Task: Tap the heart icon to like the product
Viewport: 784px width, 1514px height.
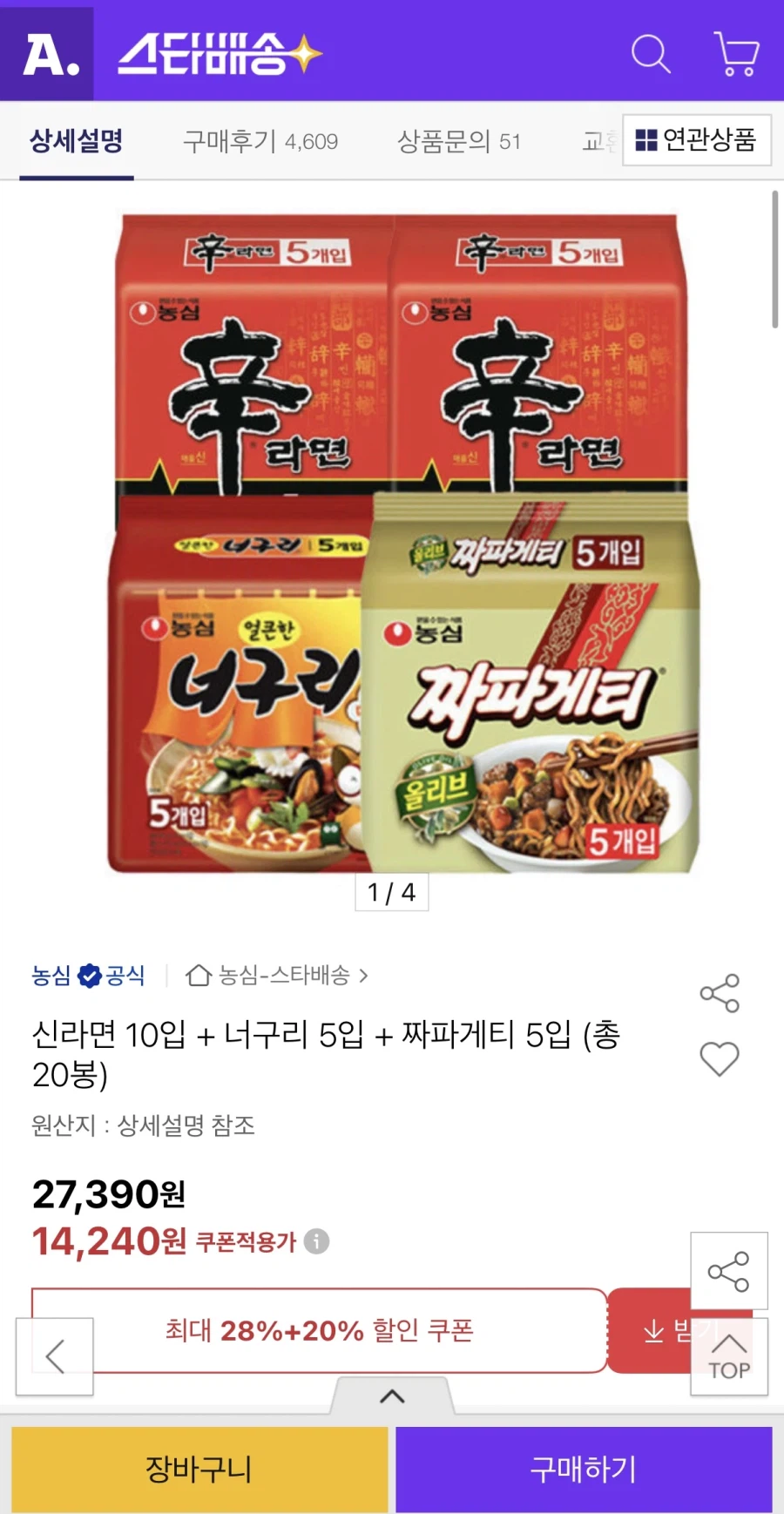Action: [x=719, y=1058]
